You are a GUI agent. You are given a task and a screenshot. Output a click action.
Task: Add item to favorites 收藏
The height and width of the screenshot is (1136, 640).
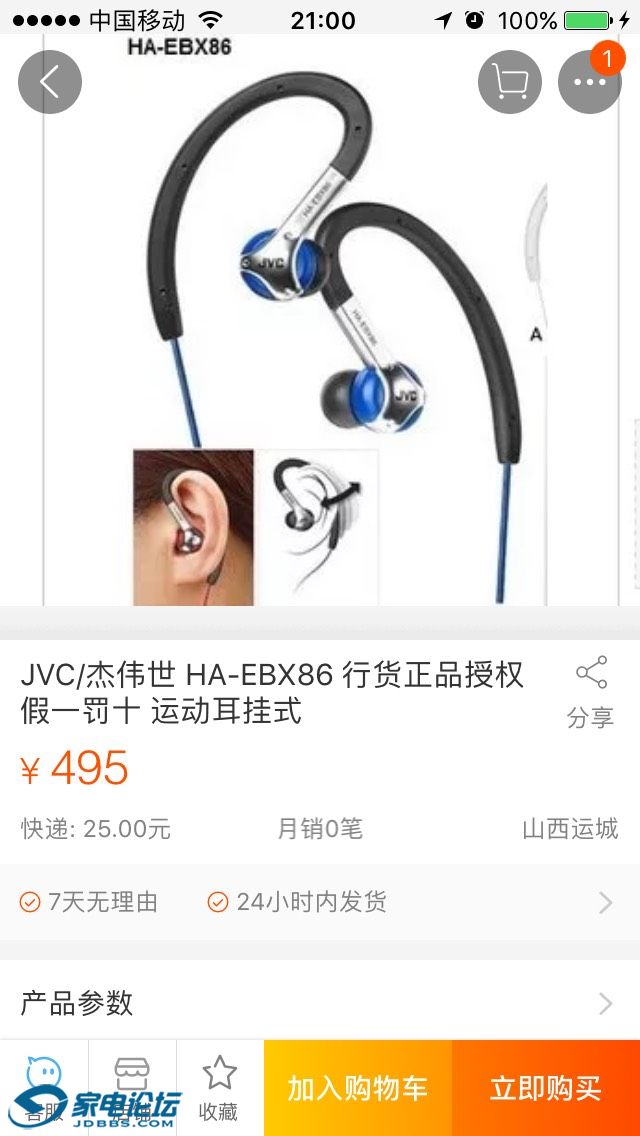pos(219,1088)
